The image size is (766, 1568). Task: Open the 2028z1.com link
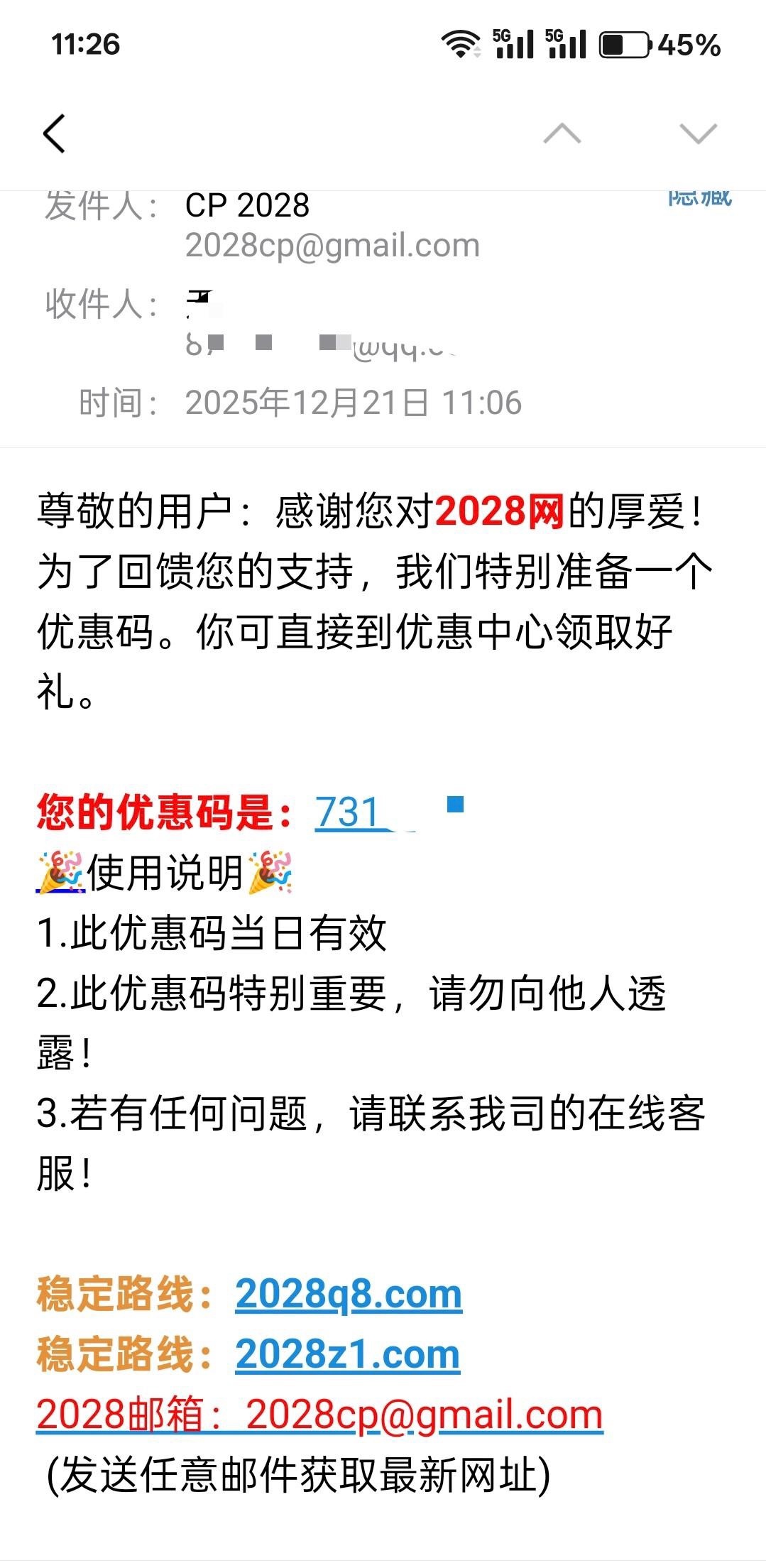pyautogui.click(x=347, y=1354)
